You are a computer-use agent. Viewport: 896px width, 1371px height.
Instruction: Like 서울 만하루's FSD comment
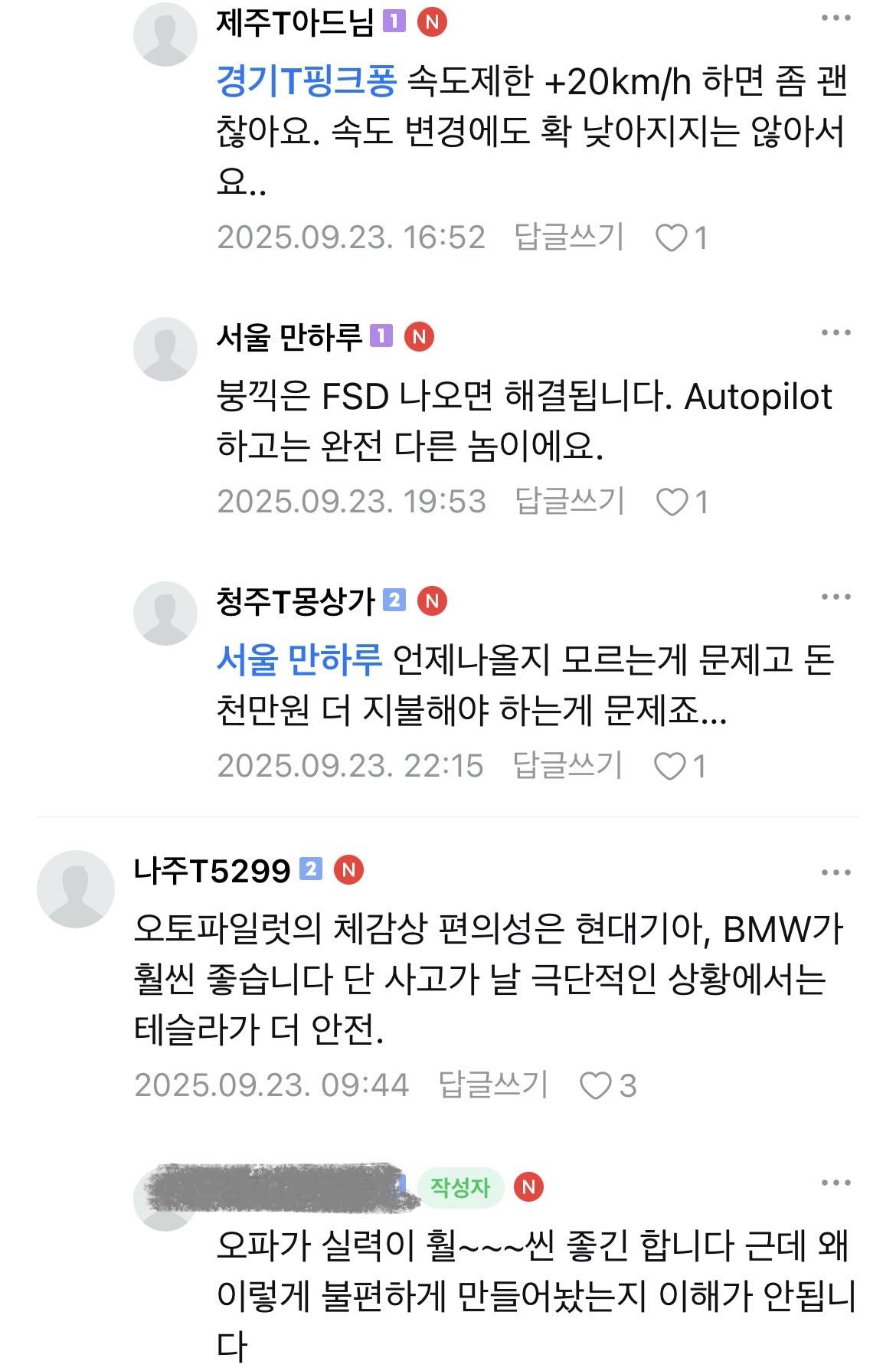[x=672, y=502]
